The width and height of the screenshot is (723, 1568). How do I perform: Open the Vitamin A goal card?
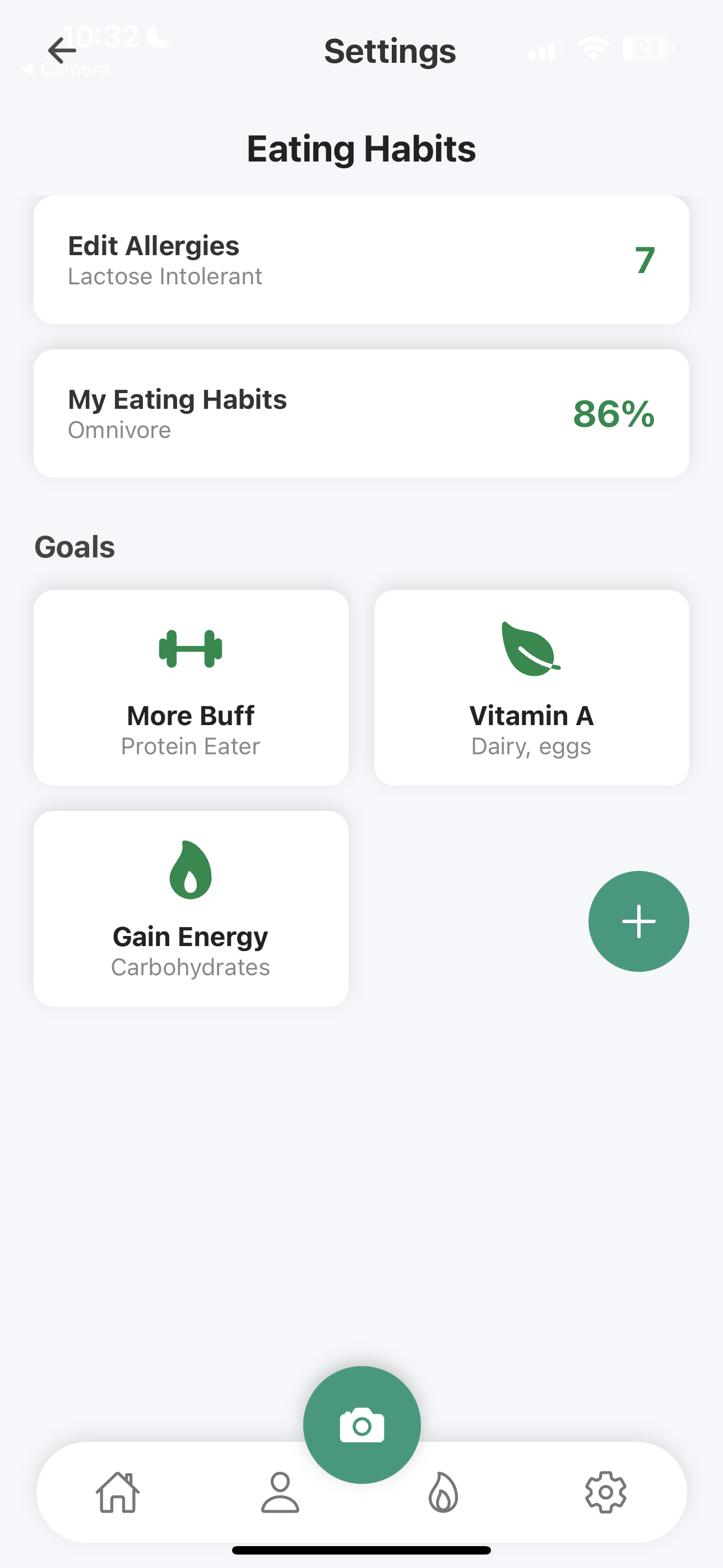[531, 687]
